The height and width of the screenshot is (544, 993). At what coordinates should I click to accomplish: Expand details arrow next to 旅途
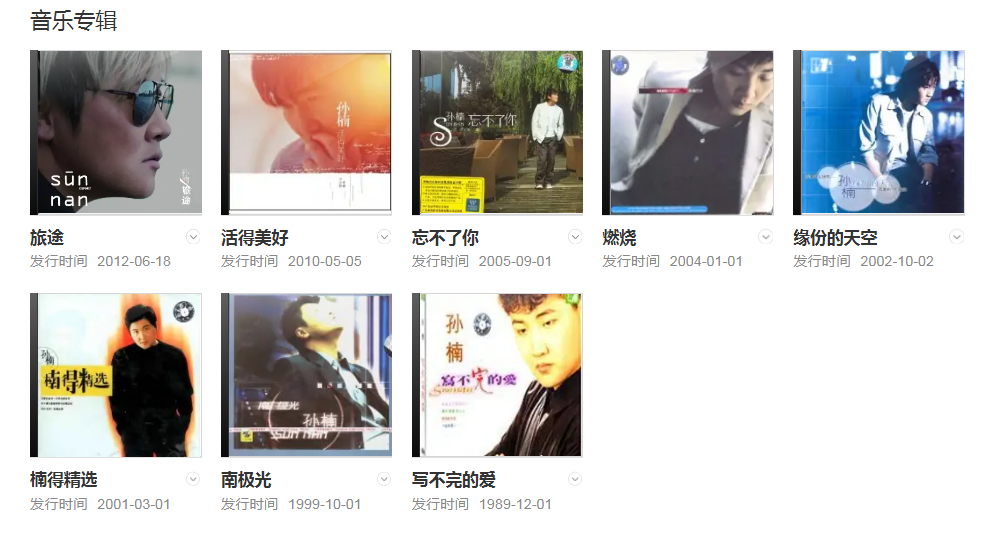194,237
